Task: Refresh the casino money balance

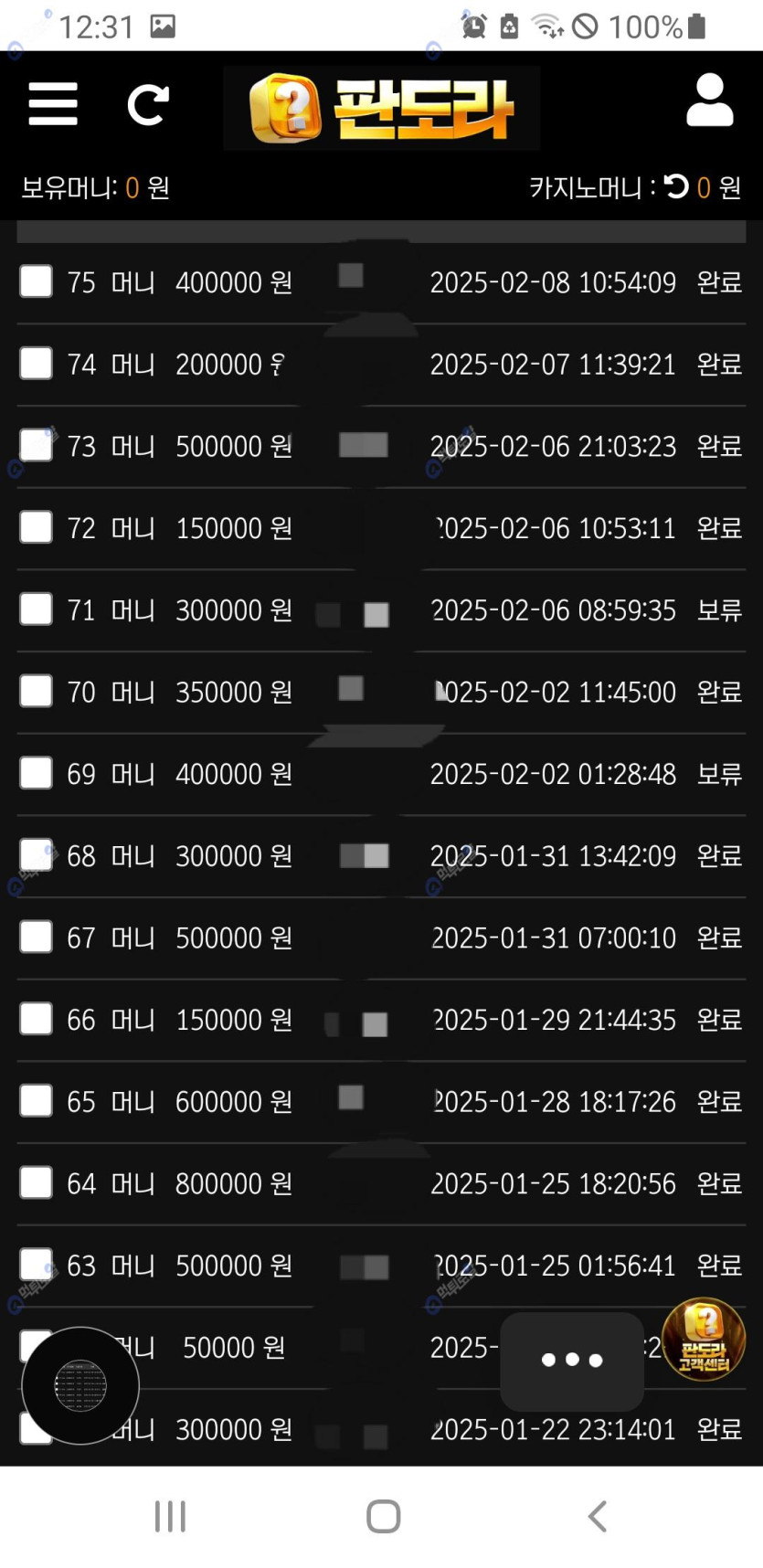Action: click(x=676, y=186)
